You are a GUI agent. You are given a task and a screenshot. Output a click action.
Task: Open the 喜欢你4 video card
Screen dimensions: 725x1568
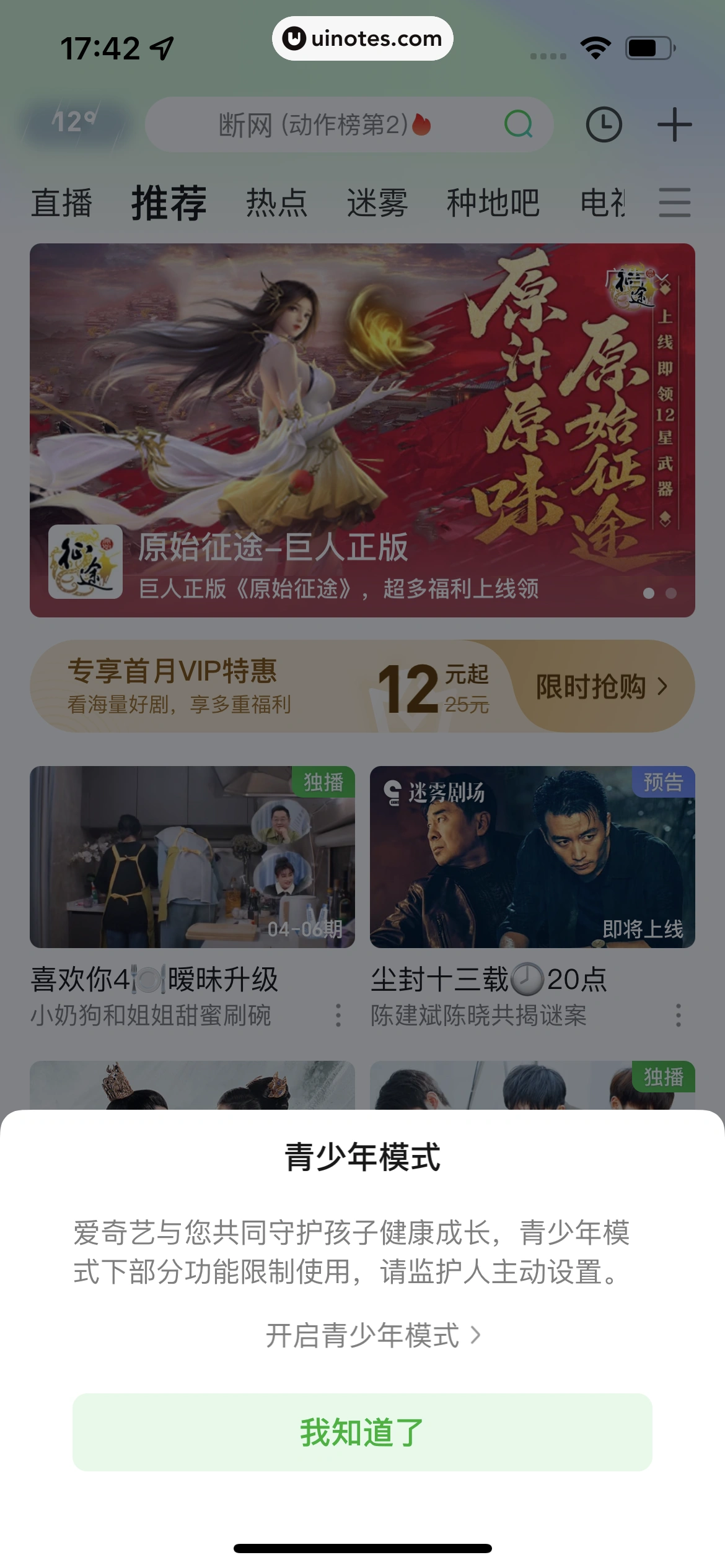(x=192, y=857)
